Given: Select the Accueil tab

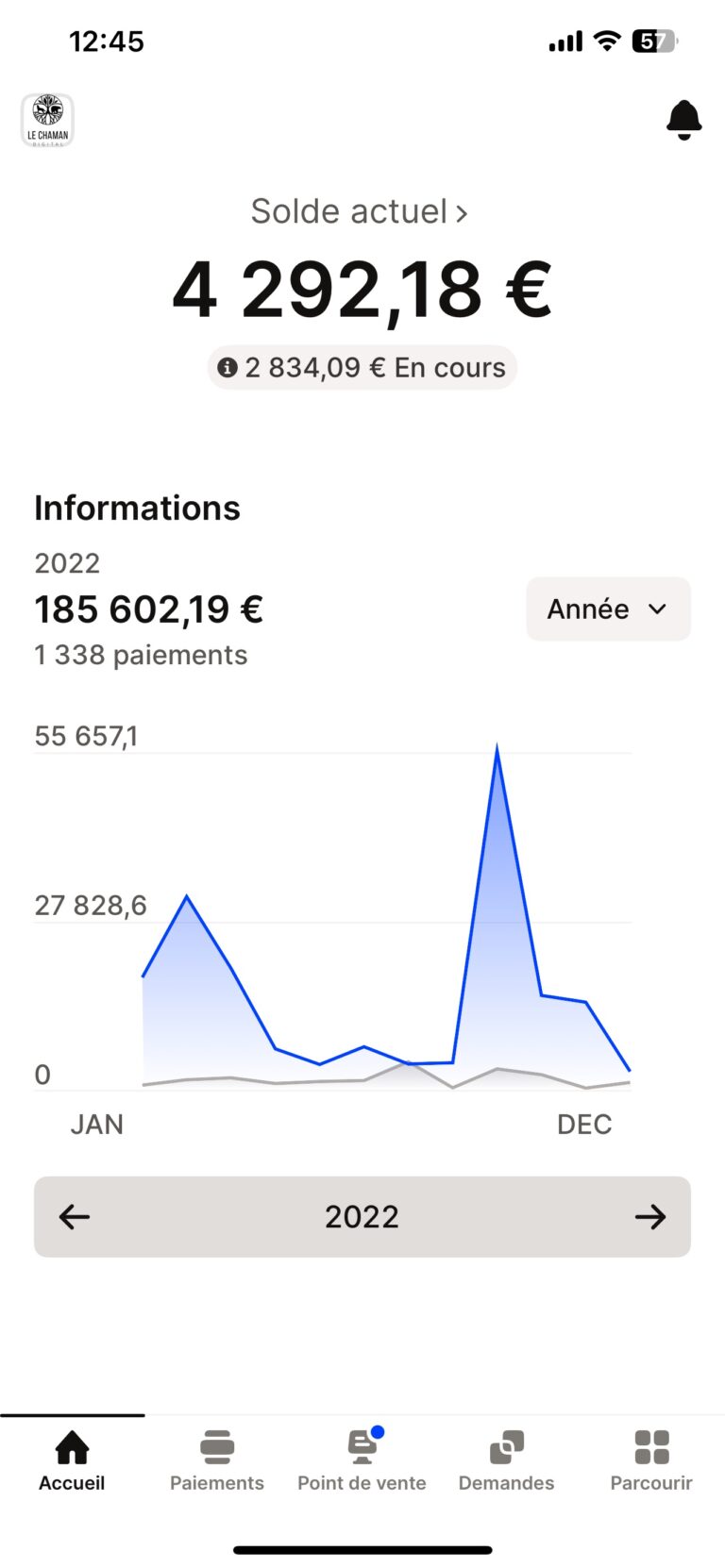Looking at the screenshot, I should tap(72, 1460).
